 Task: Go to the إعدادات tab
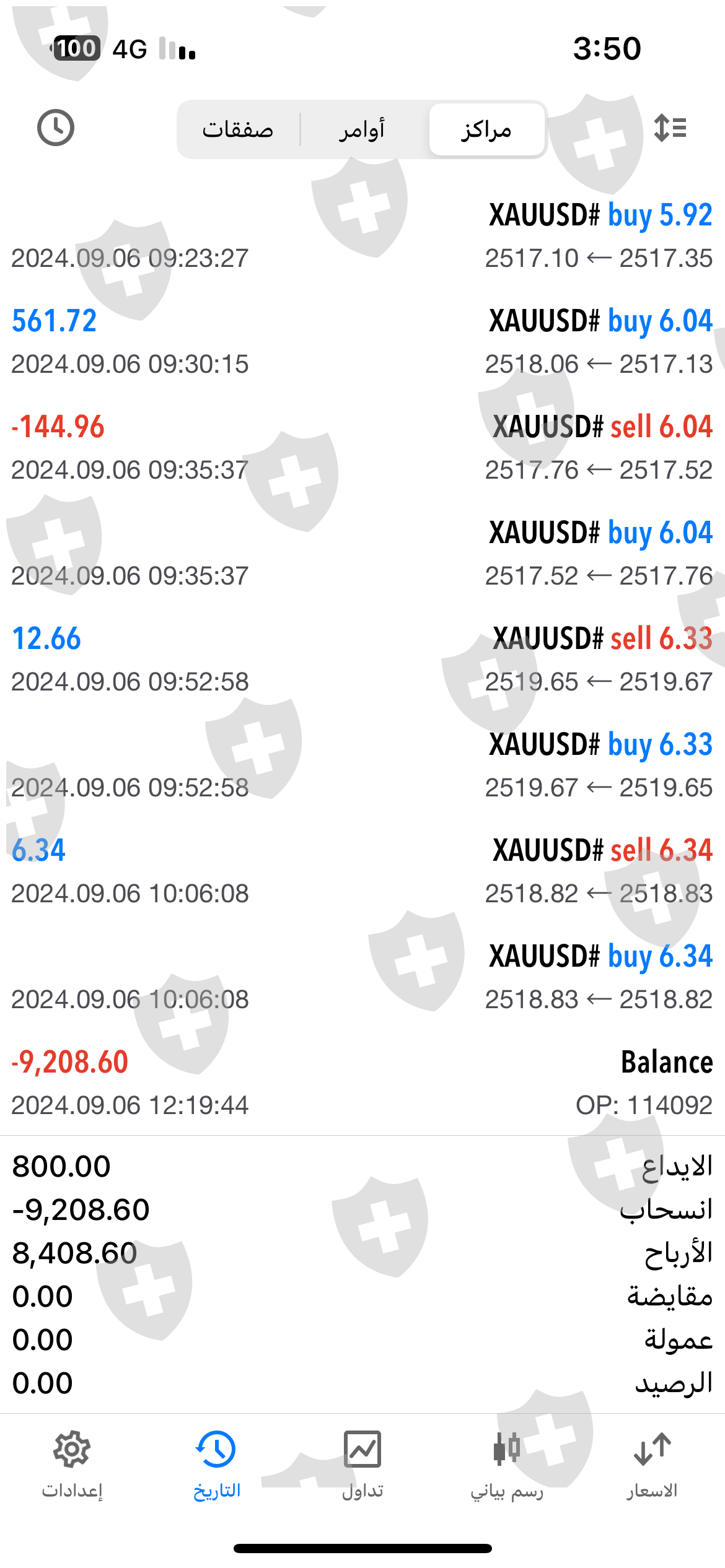(72, 1464)
